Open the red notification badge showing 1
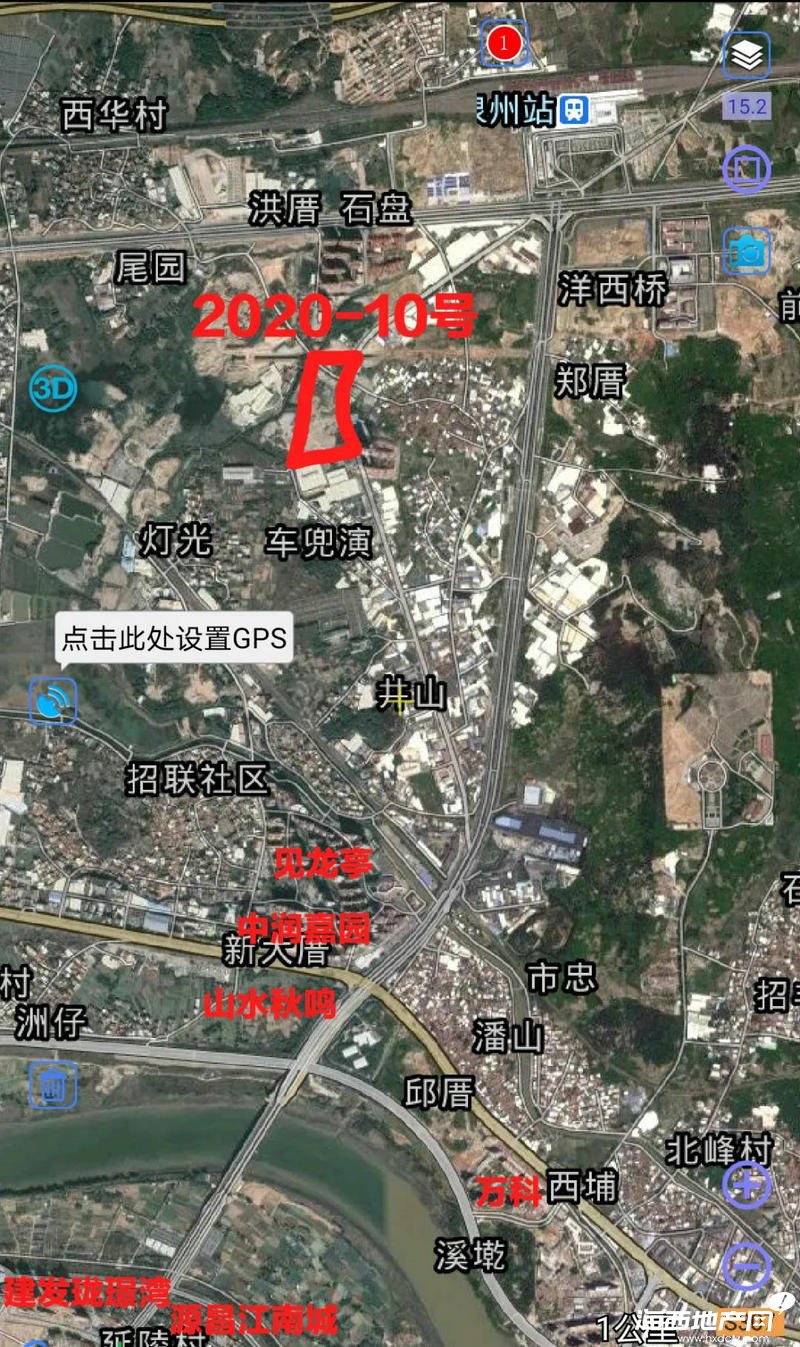This screenshot has height=1347, width=800. [505, 43]
